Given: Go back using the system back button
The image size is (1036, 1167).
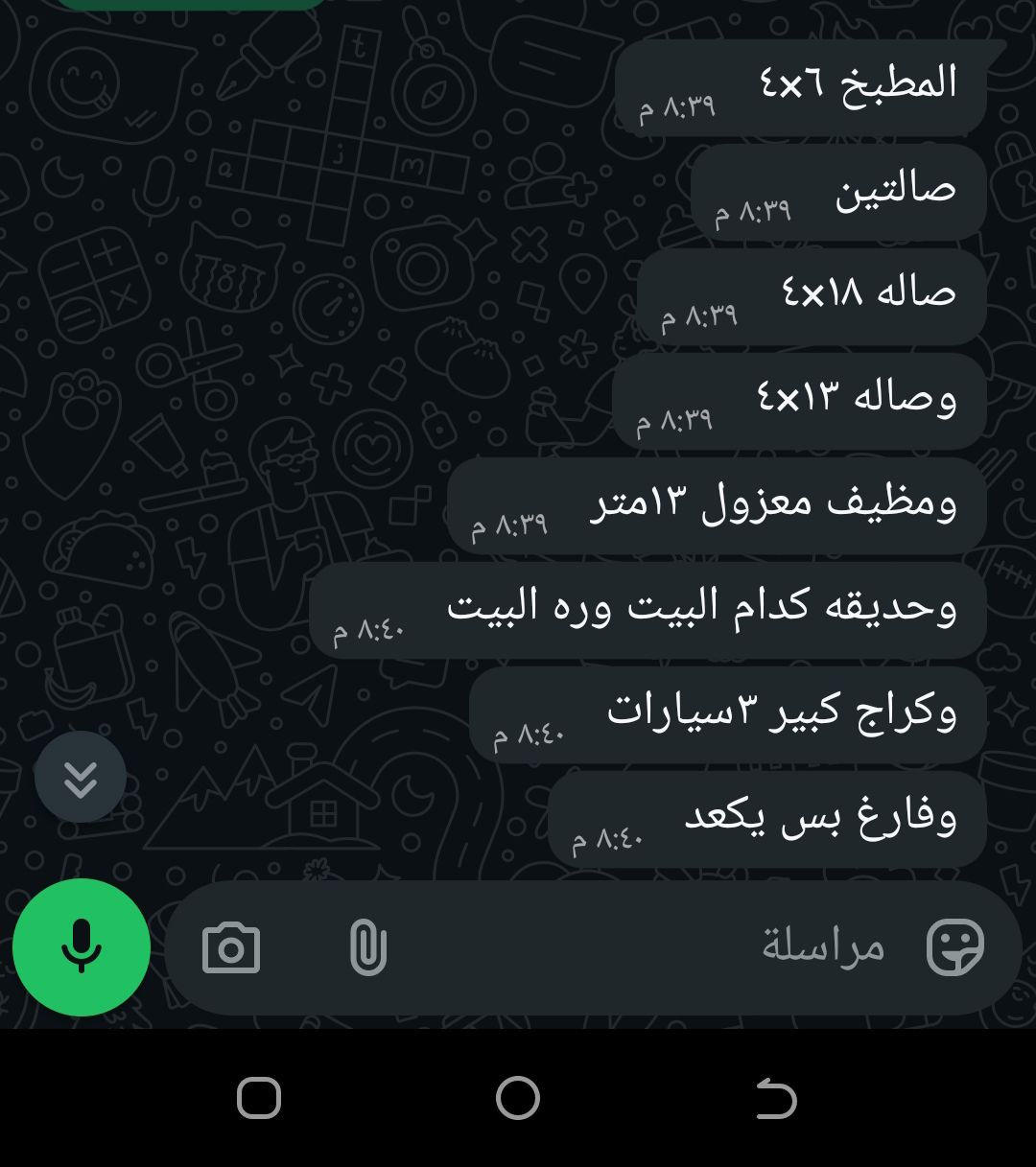Looking at the screenshot, I should [775, 1098].
